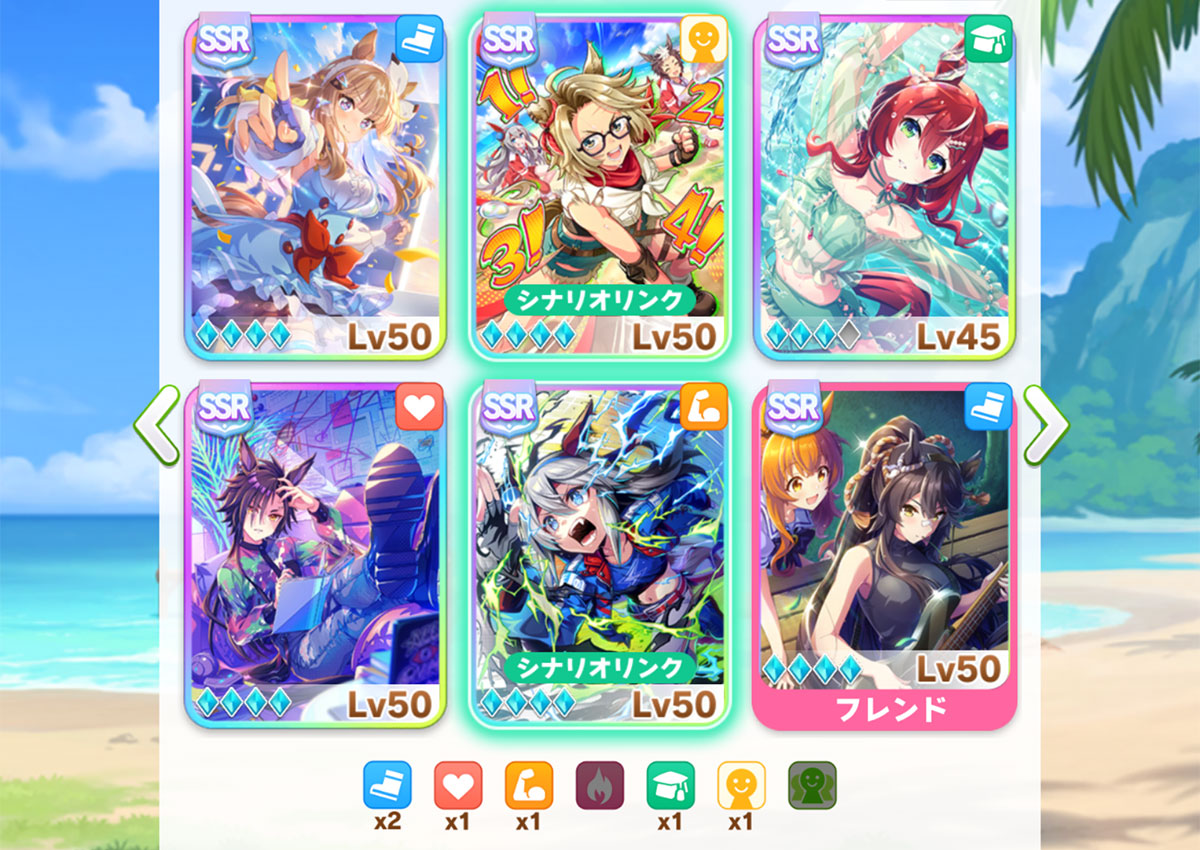Go to the previous deck with left arrow

pyautogui.click(x=156, y=424)
